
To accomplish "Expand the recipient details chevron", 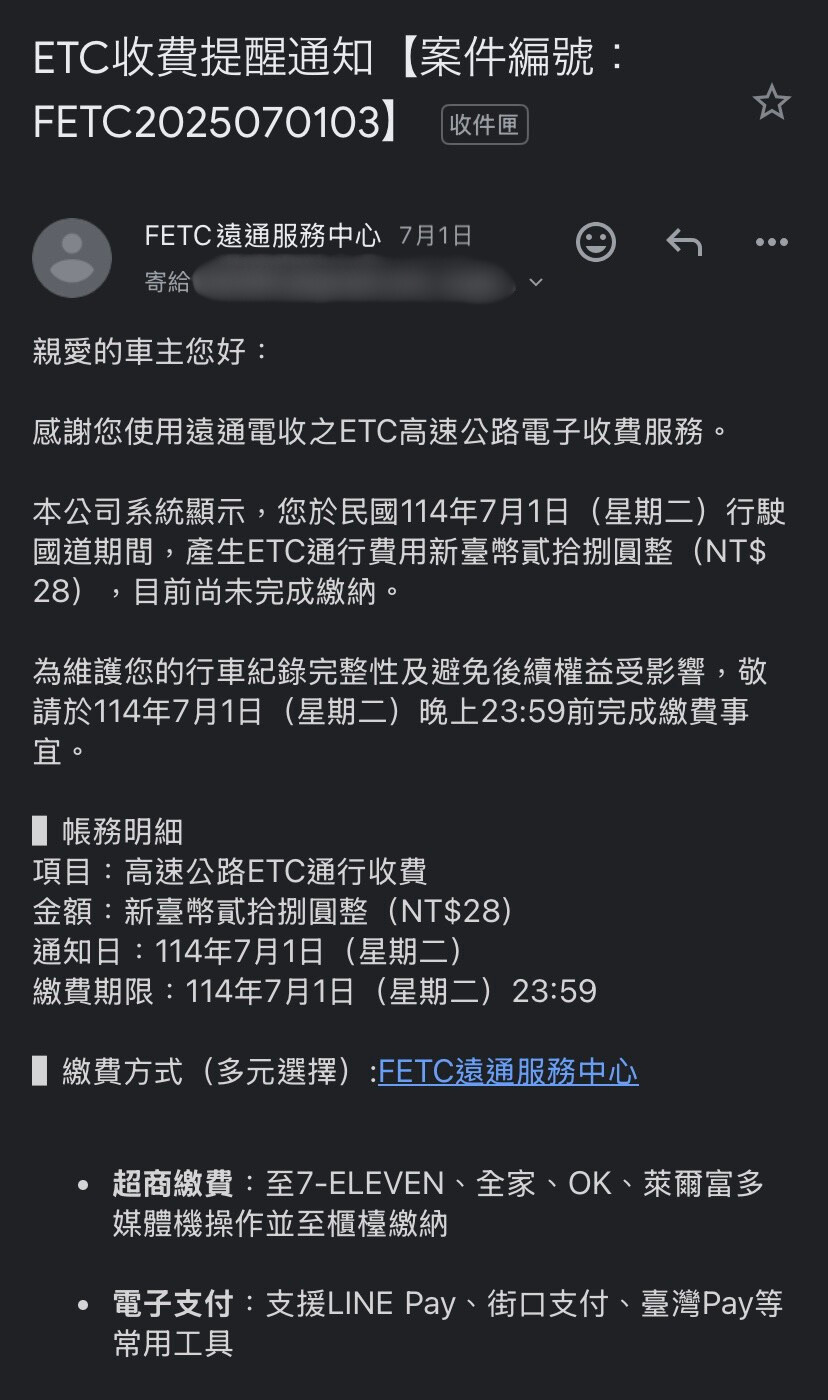I will tap(535, 283).
